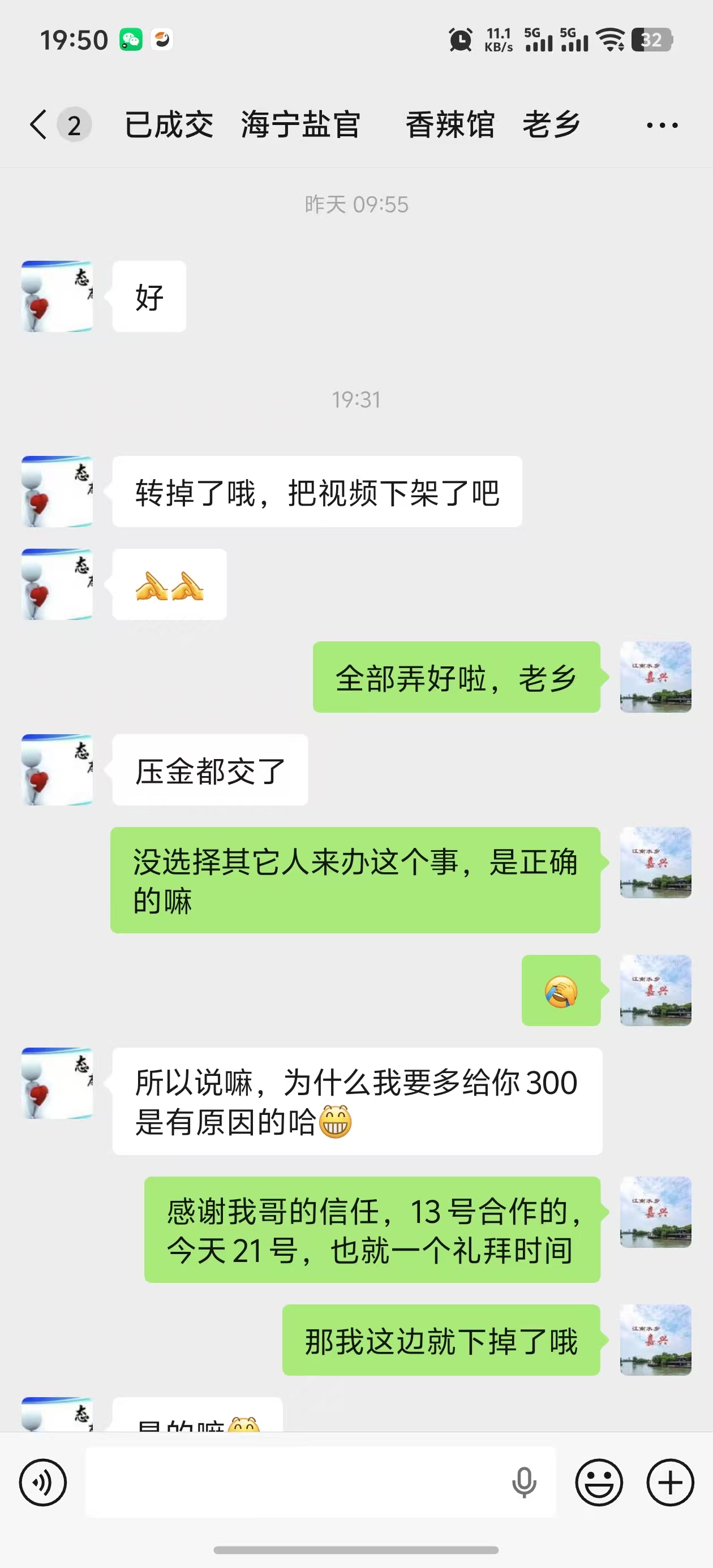Tap the battery indicator showing 32
Image resolution: width=713 pixels, height=1568 pixels.
click(x=651, y=40)
